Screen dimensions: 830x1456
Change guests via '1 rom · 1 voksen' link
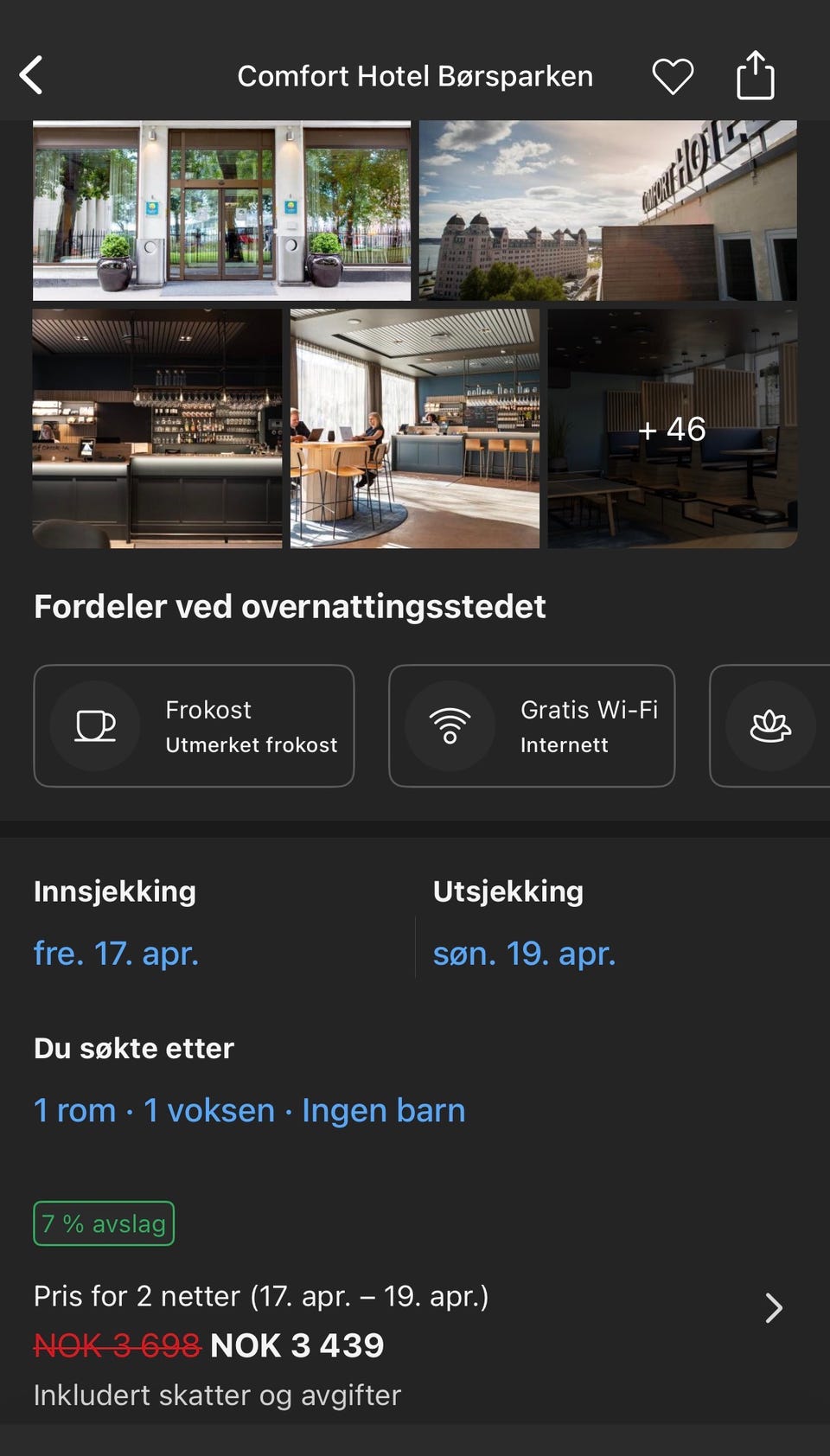point(249,1109)
